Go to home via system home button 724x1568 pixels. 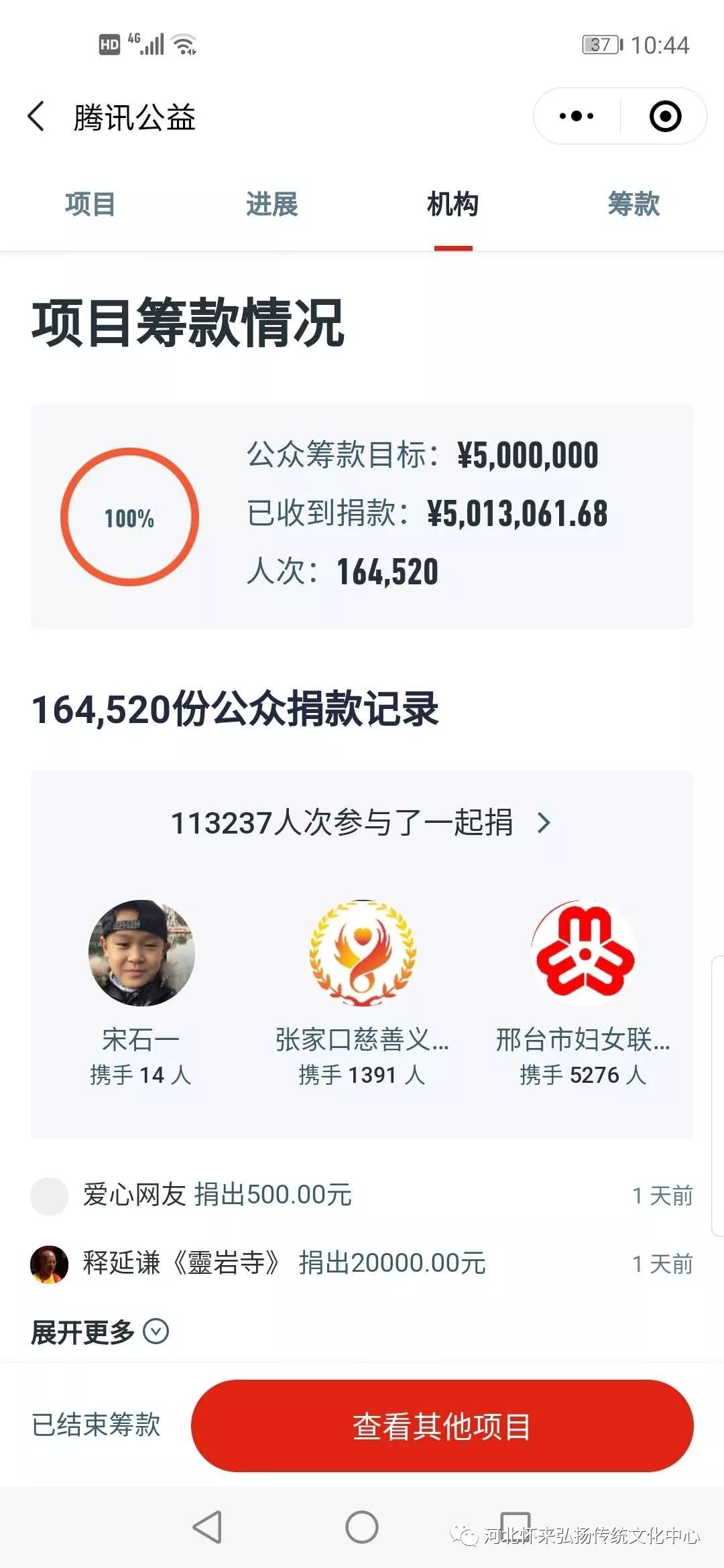click(362, 1527)
